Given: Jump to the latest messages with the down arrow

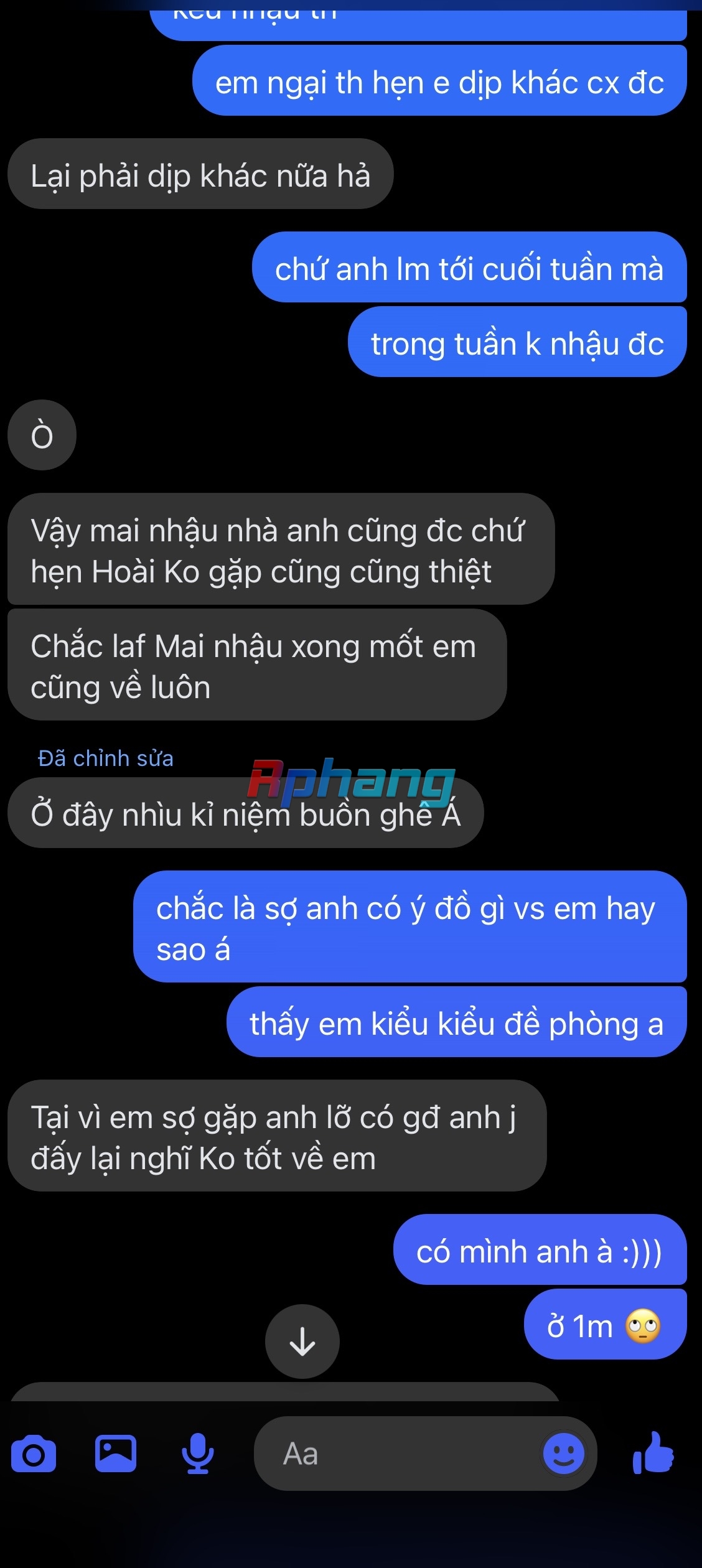Looking at the screenshot, I should click(302, 1342).
